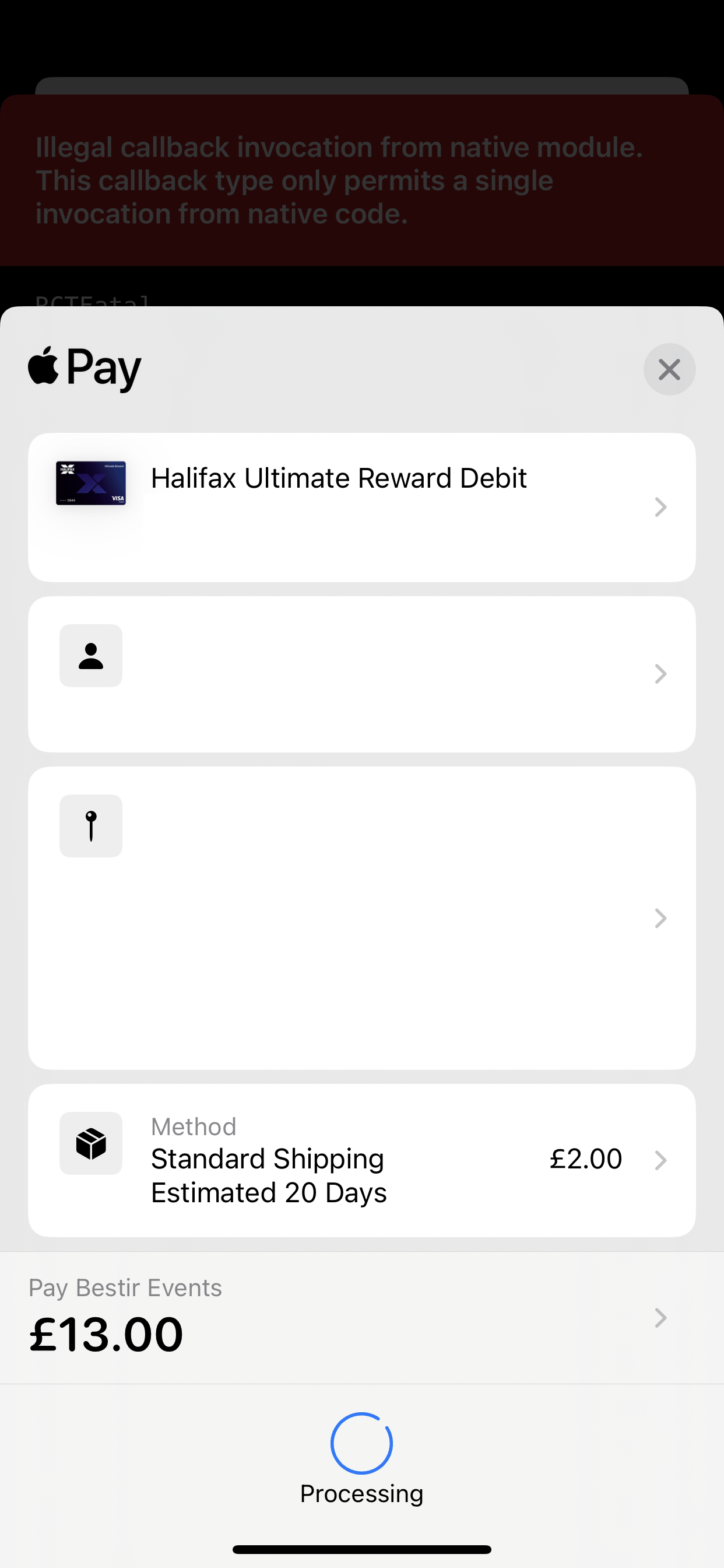This screenshot has width=724, height=1568.
Task: Expand the Standard Shipping method chevron
Action: (660, 1160)
